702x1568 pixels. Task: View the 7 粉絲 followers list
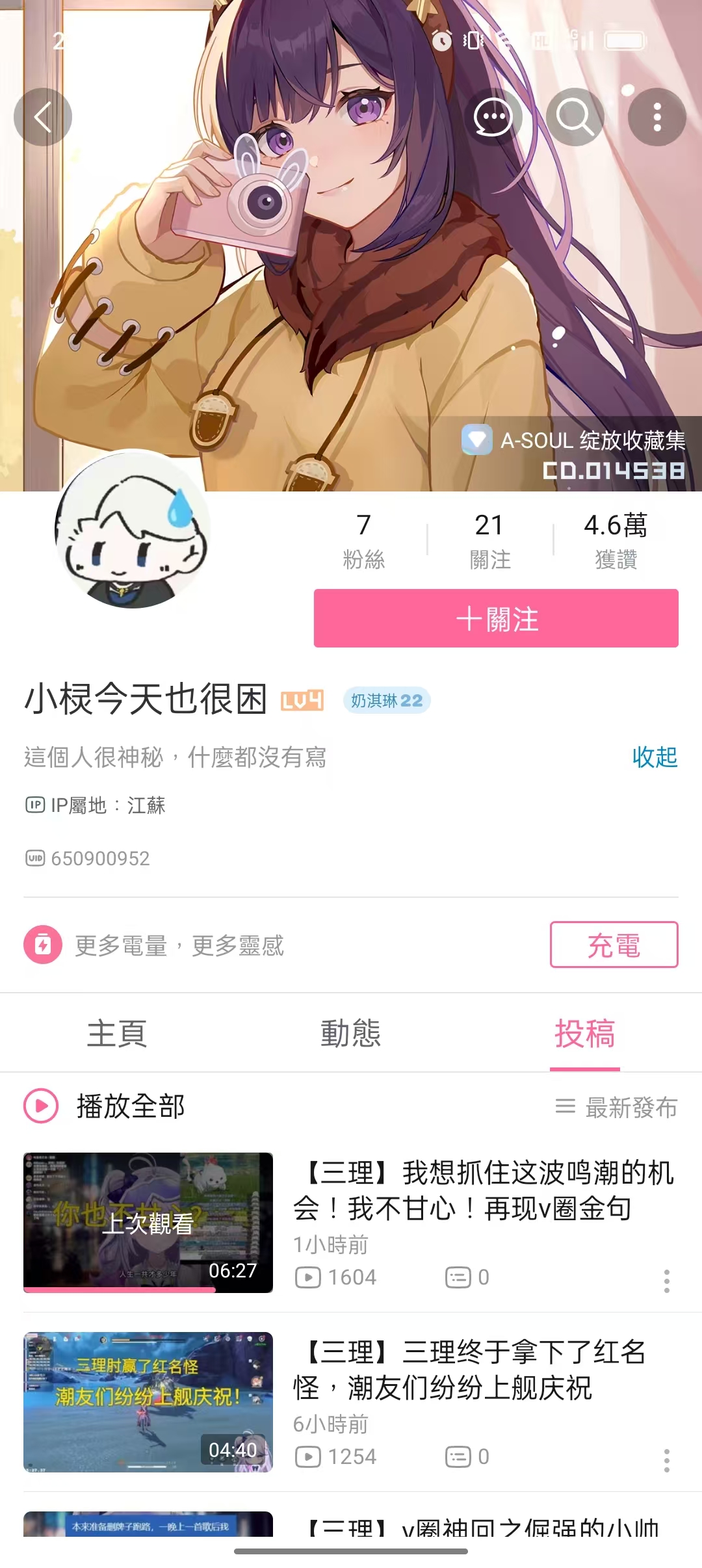(x=363, y=541)
